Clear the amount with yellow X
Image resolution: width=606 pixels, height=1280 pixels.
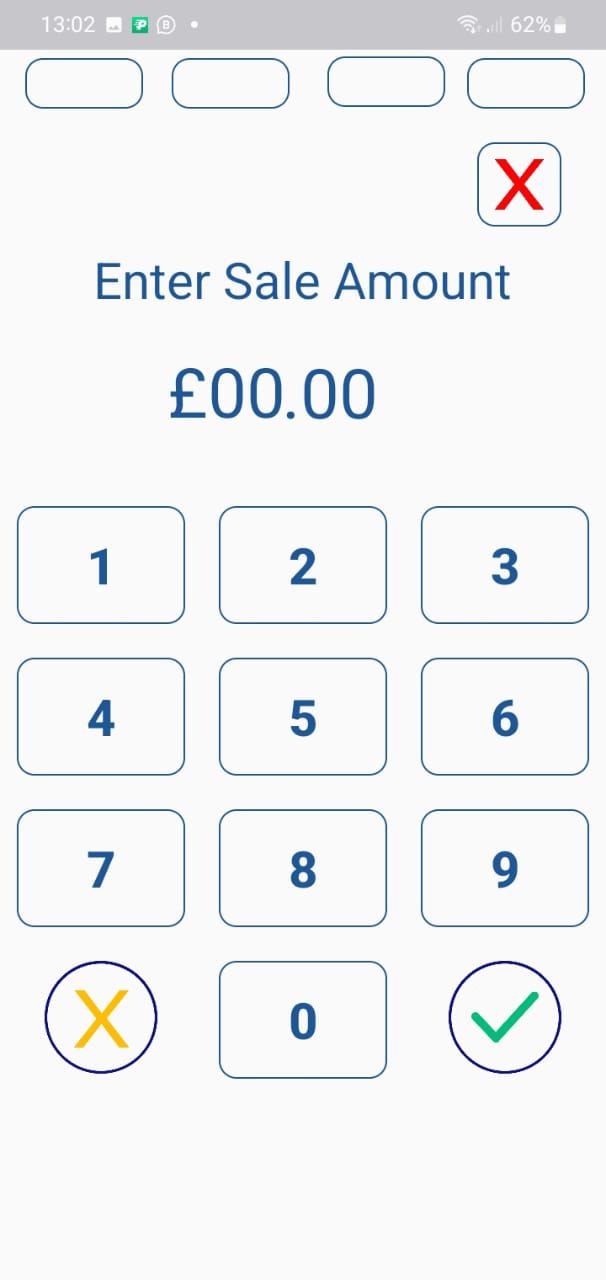(101, 1017)
